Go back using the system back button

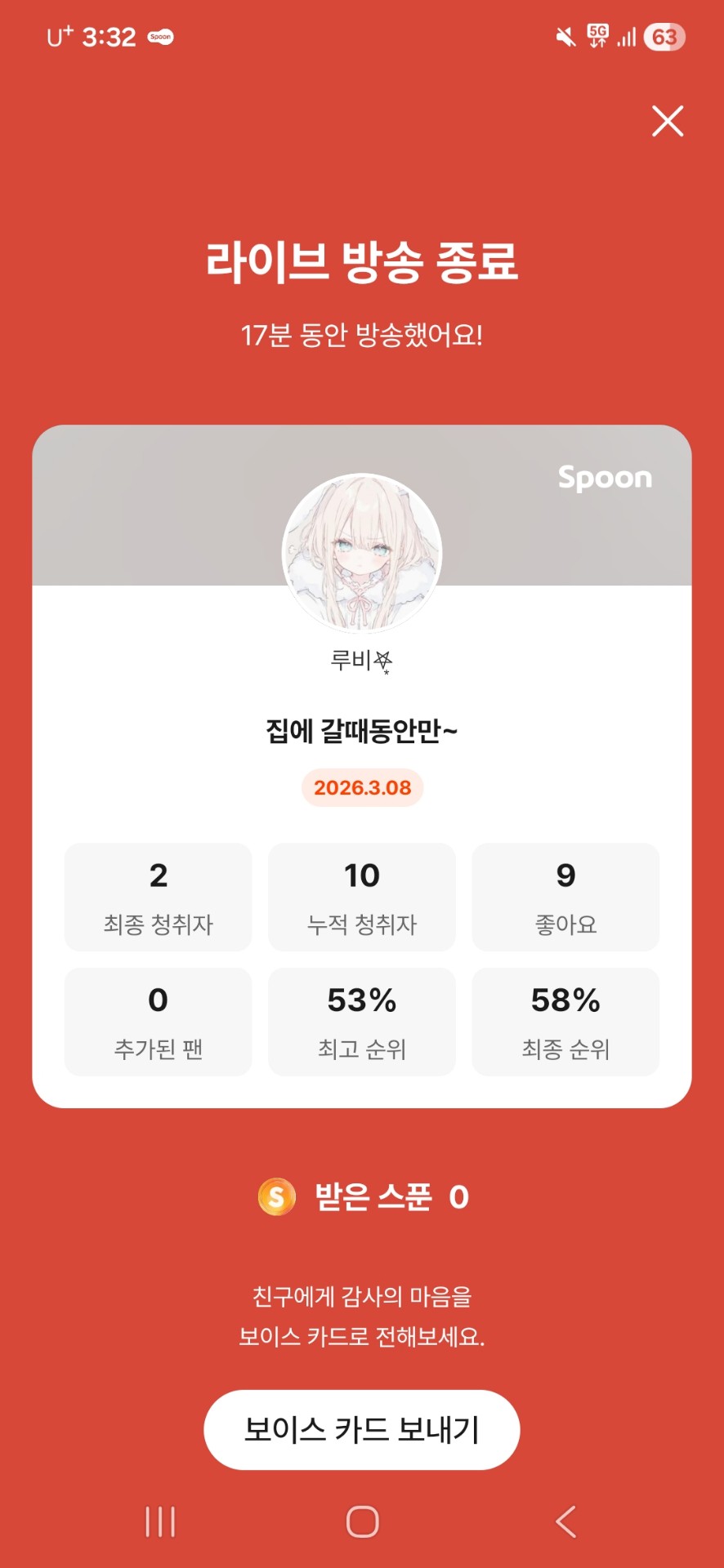pos(565,1521)
